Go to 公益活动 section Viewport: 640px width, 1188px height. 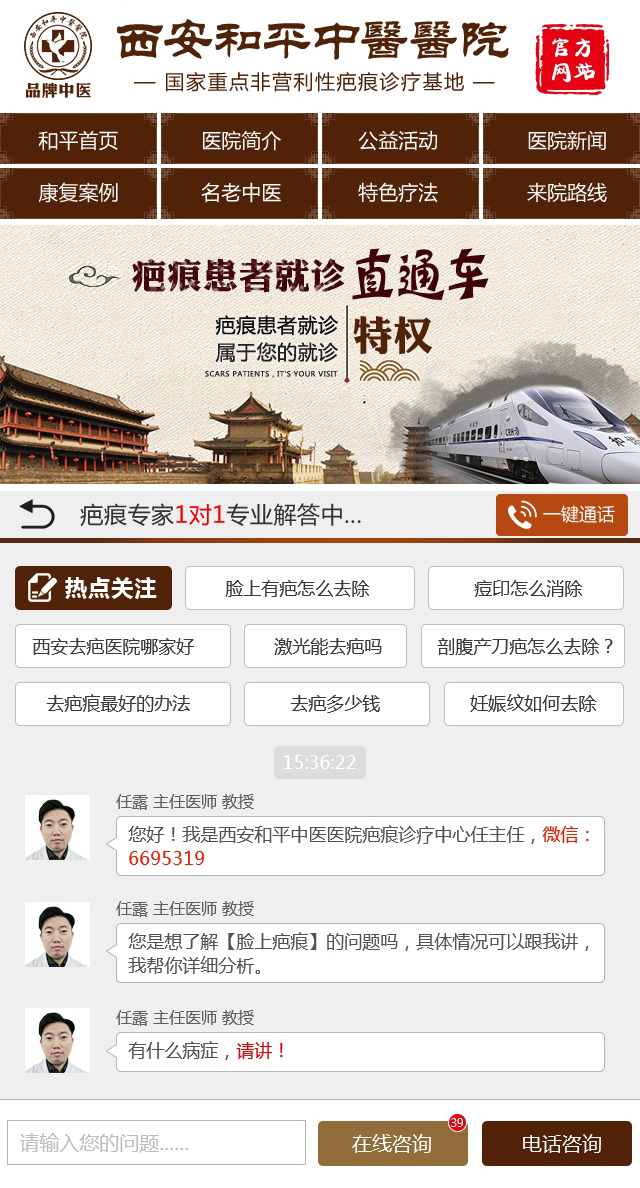[398, 141]
